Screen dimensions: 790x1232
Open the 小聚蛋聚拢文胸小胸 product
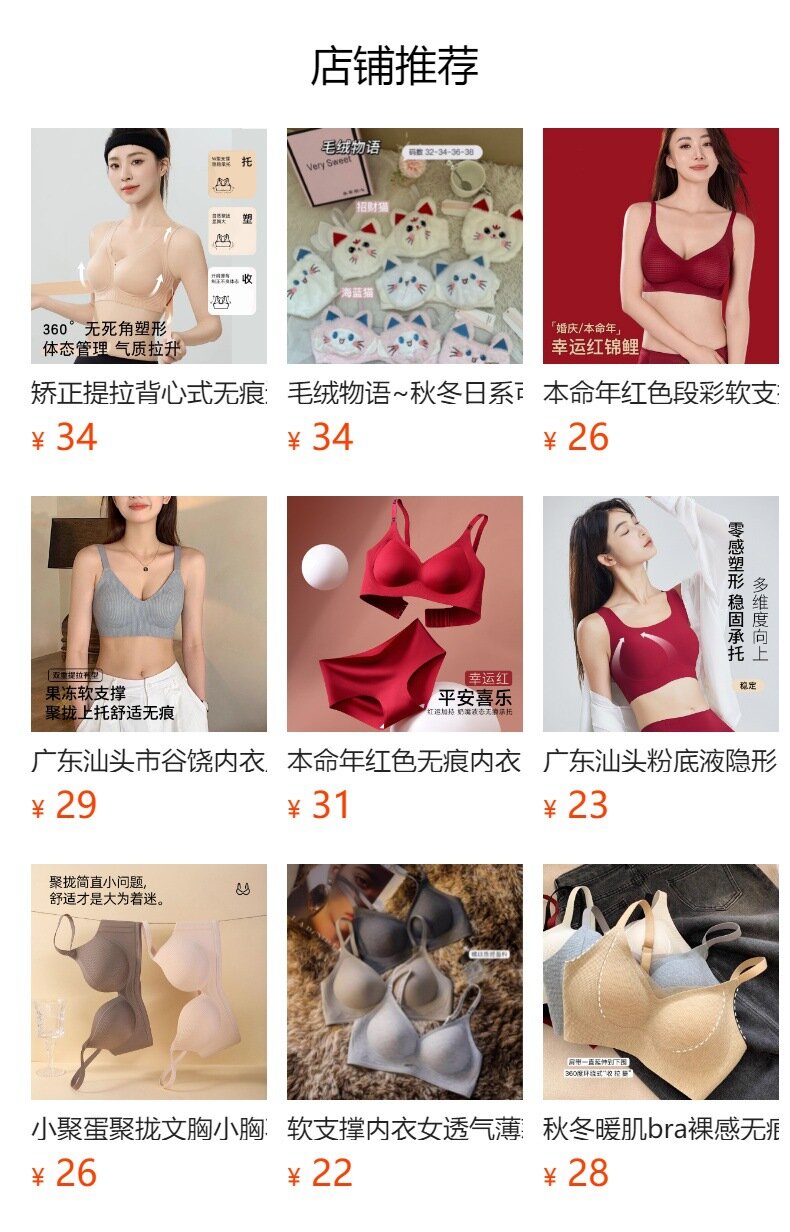click(x=149, y=982)
